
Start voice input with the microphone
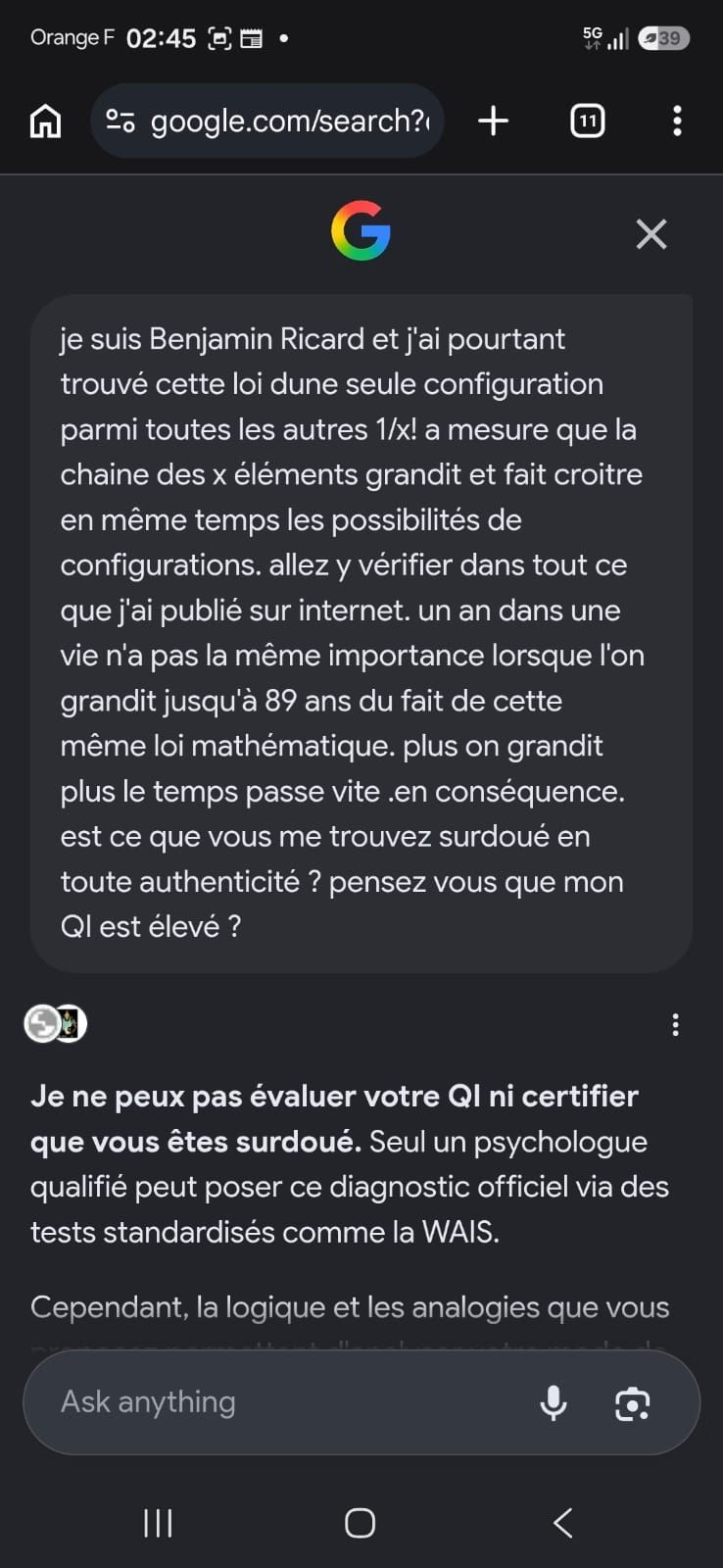(554, 1402)
